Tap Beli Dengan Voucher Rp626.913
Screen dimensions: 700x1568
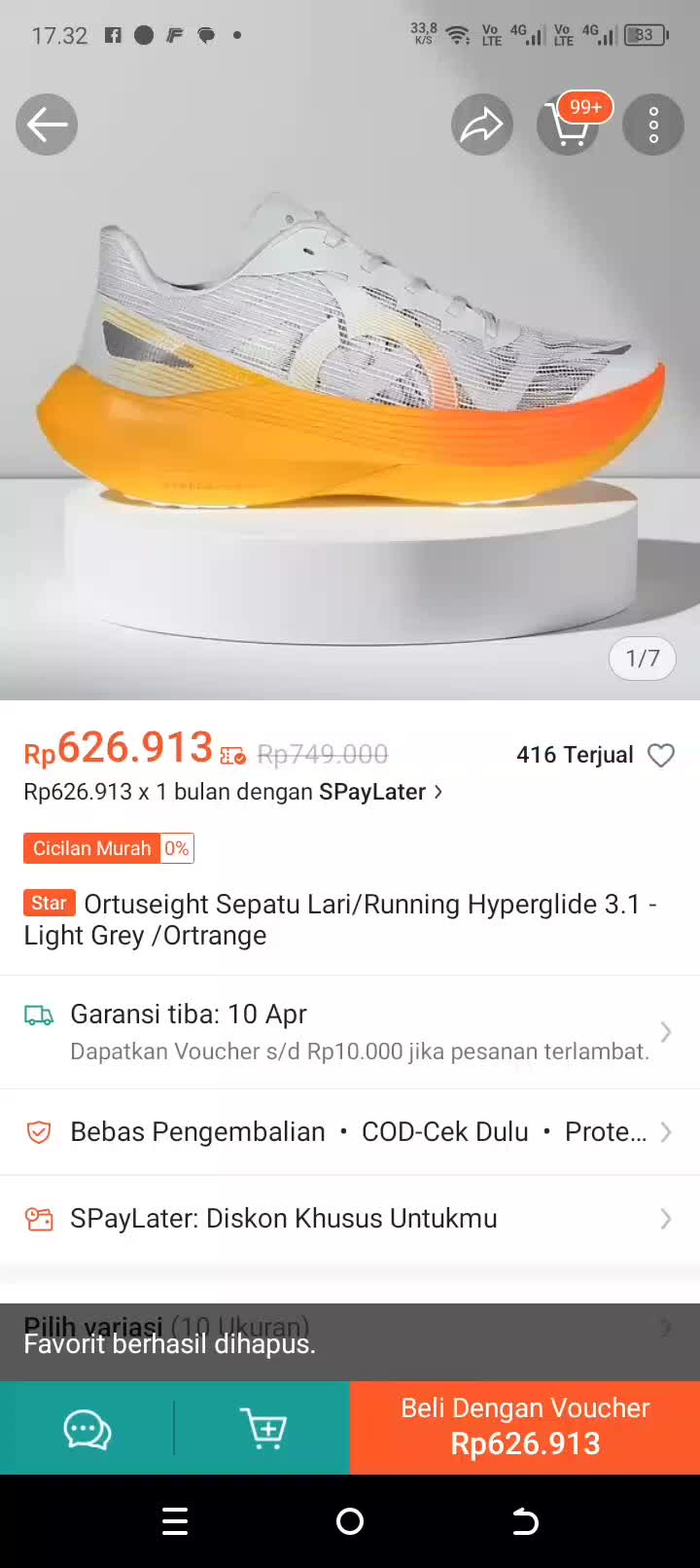[525, 1427]
